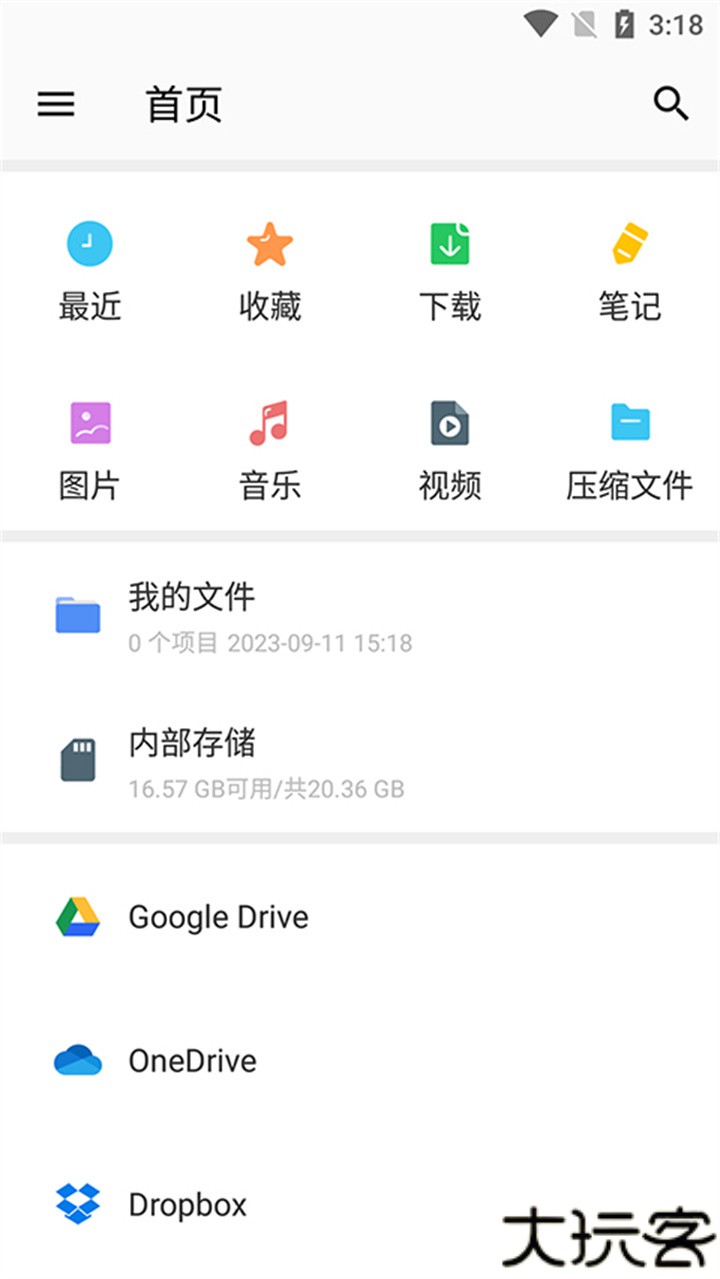Open 视频 videos category
This screenshot has height=1279, width=720.
(x=450, y=451)
